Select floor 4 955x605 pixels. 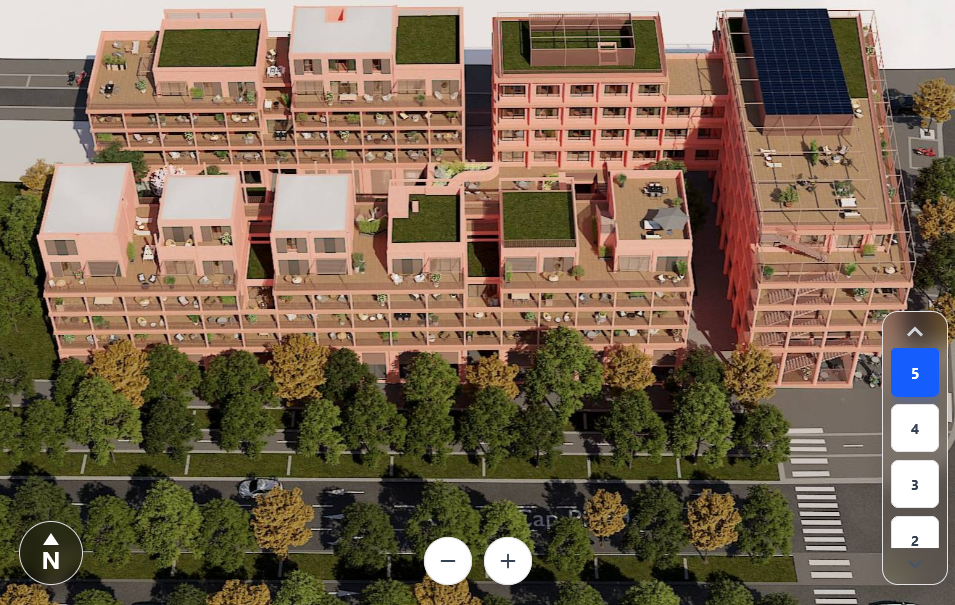coord(914,428)
